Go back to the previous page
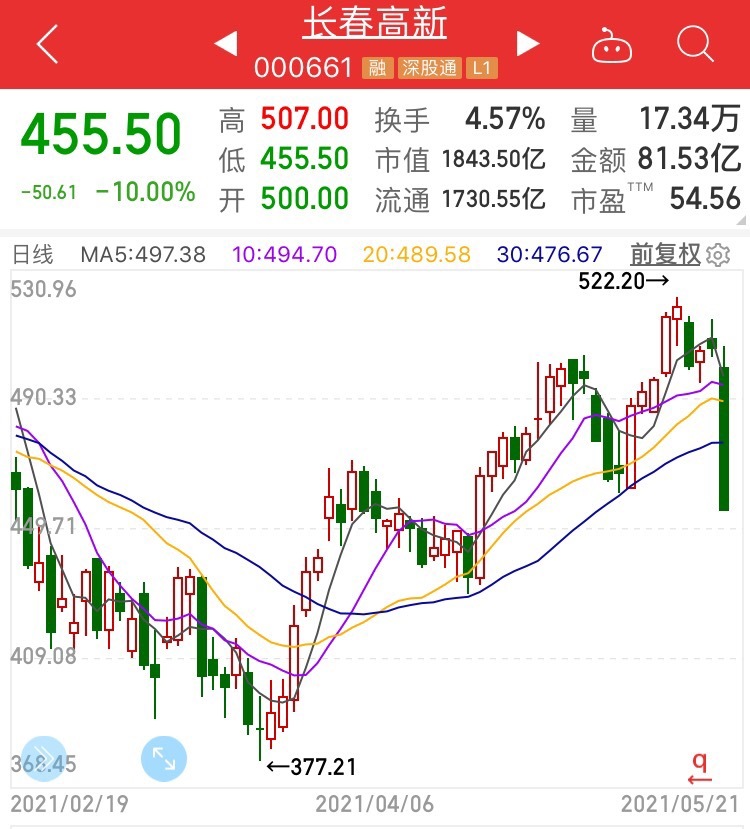750x829 pixels. (47, 45)
